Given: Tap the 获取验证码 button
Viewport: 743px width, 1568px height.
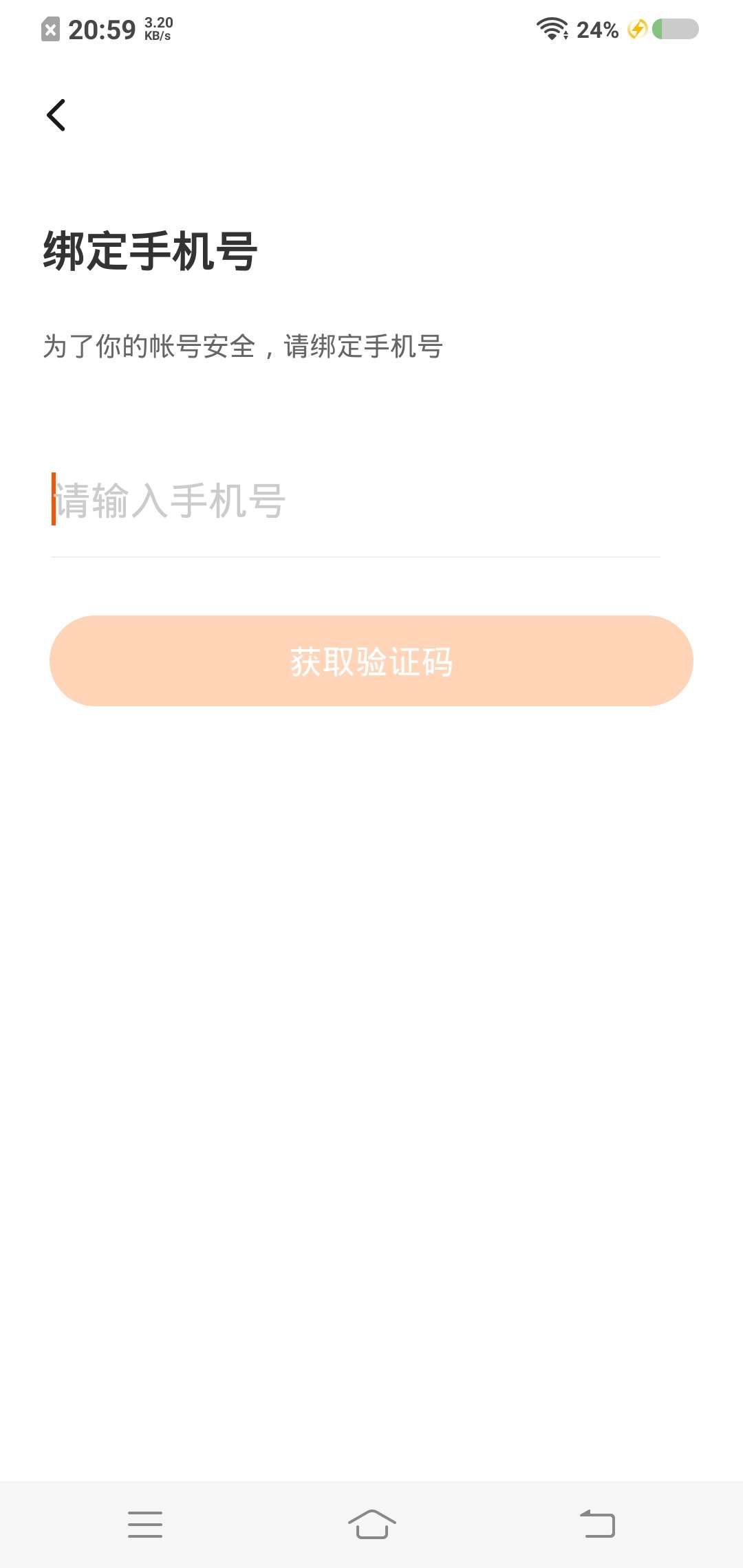Looking at the screenshot, I should [371, 661].
